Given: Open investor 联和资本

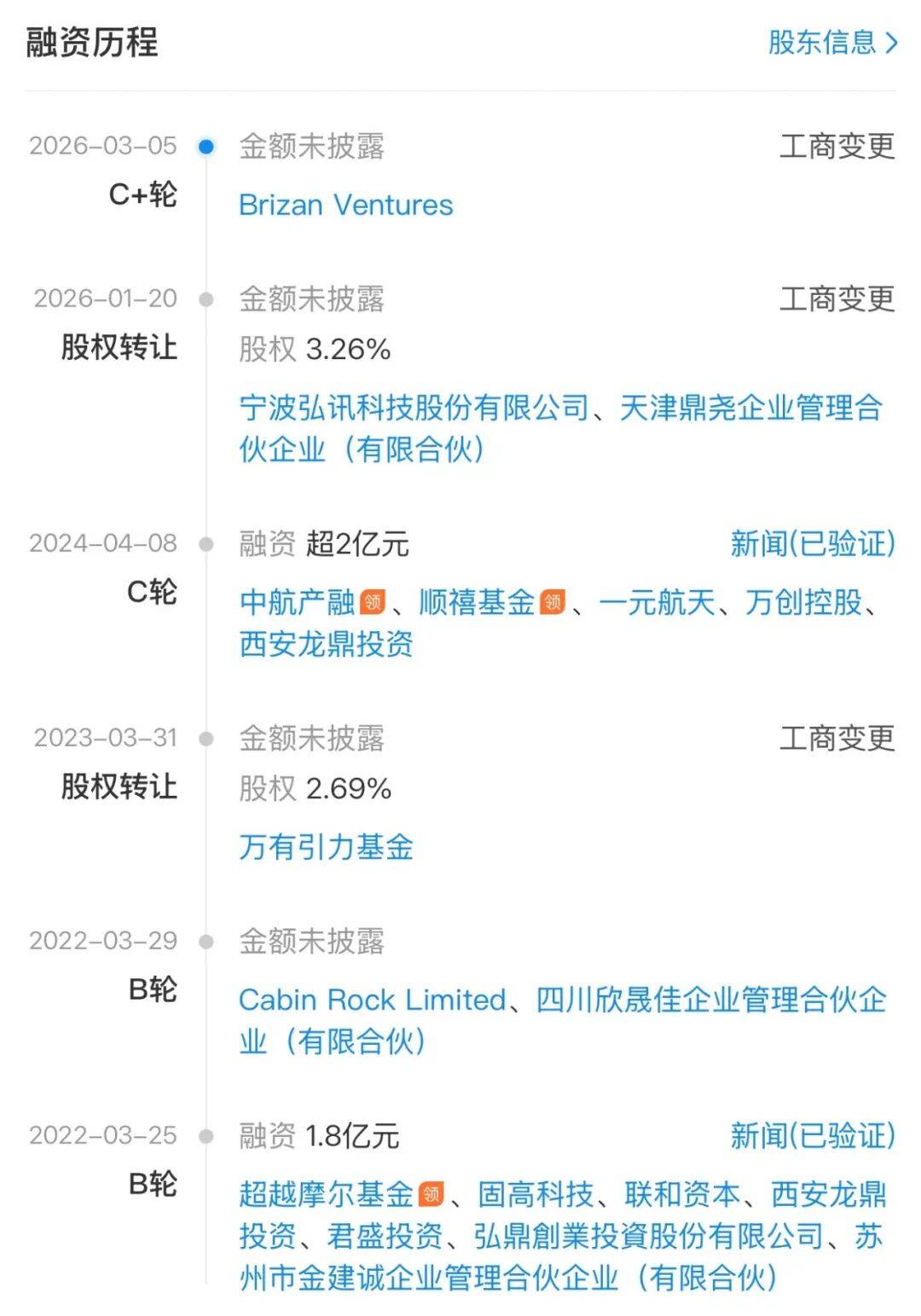Looking at the screenshot, I should pyautogui.click(x=681, y=1194).
